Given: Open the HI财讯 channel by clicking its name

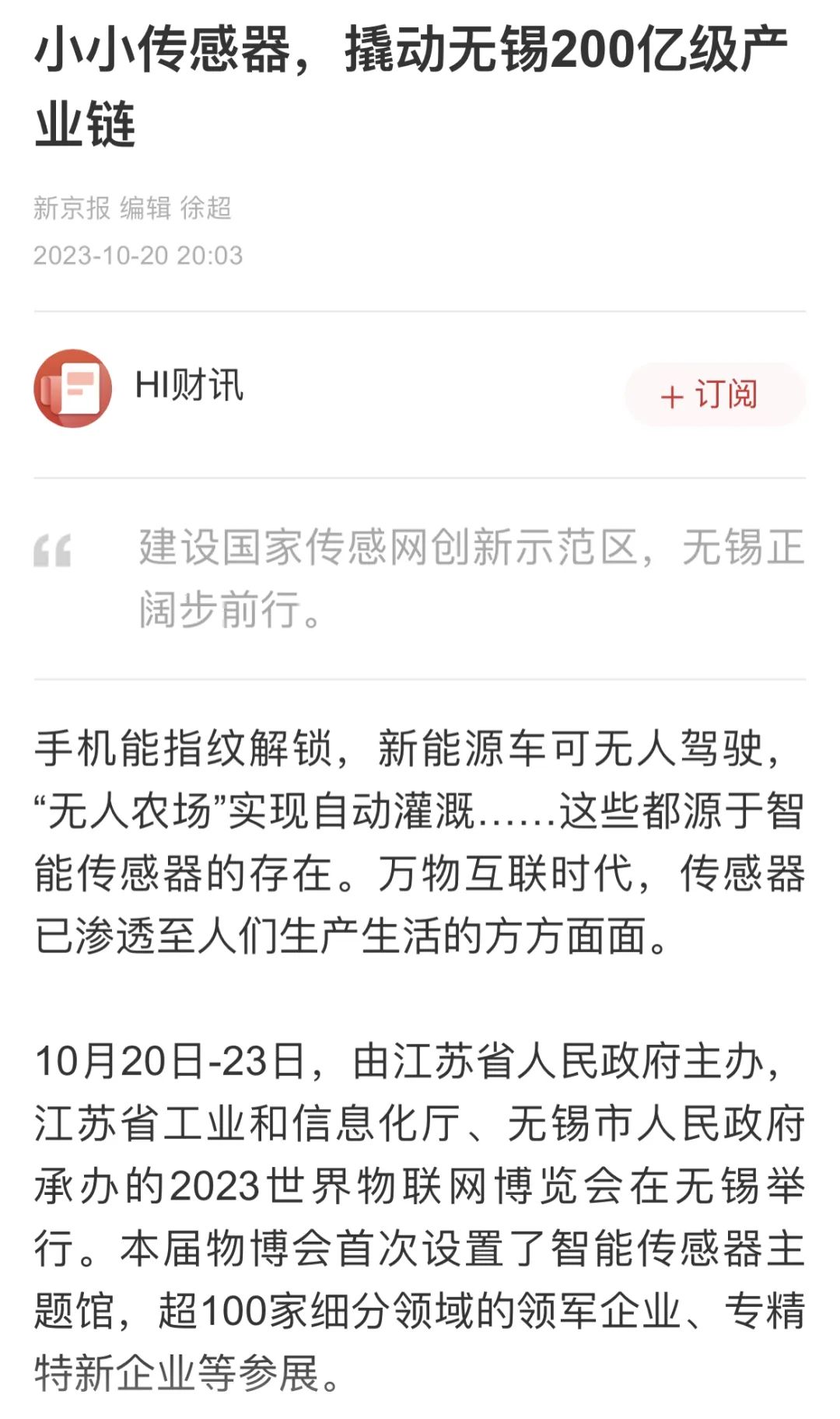Looking at the screenshot, I should 190,387.
